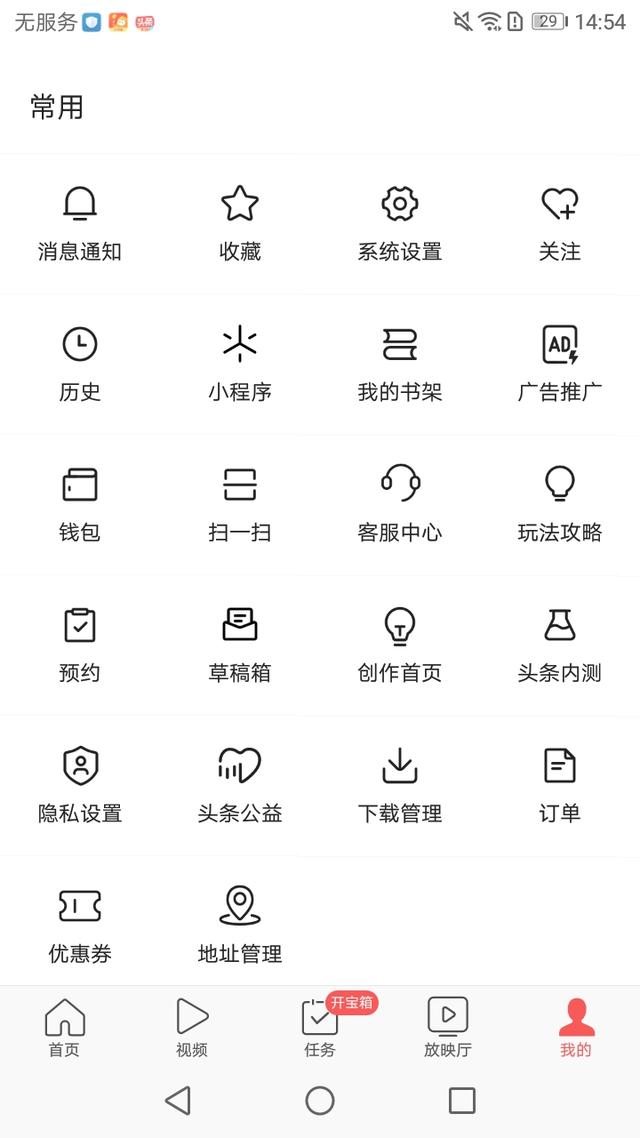View 订单 orders
Screen dimensions: 640x1138
pyautogui.click(x=559, y=785)
